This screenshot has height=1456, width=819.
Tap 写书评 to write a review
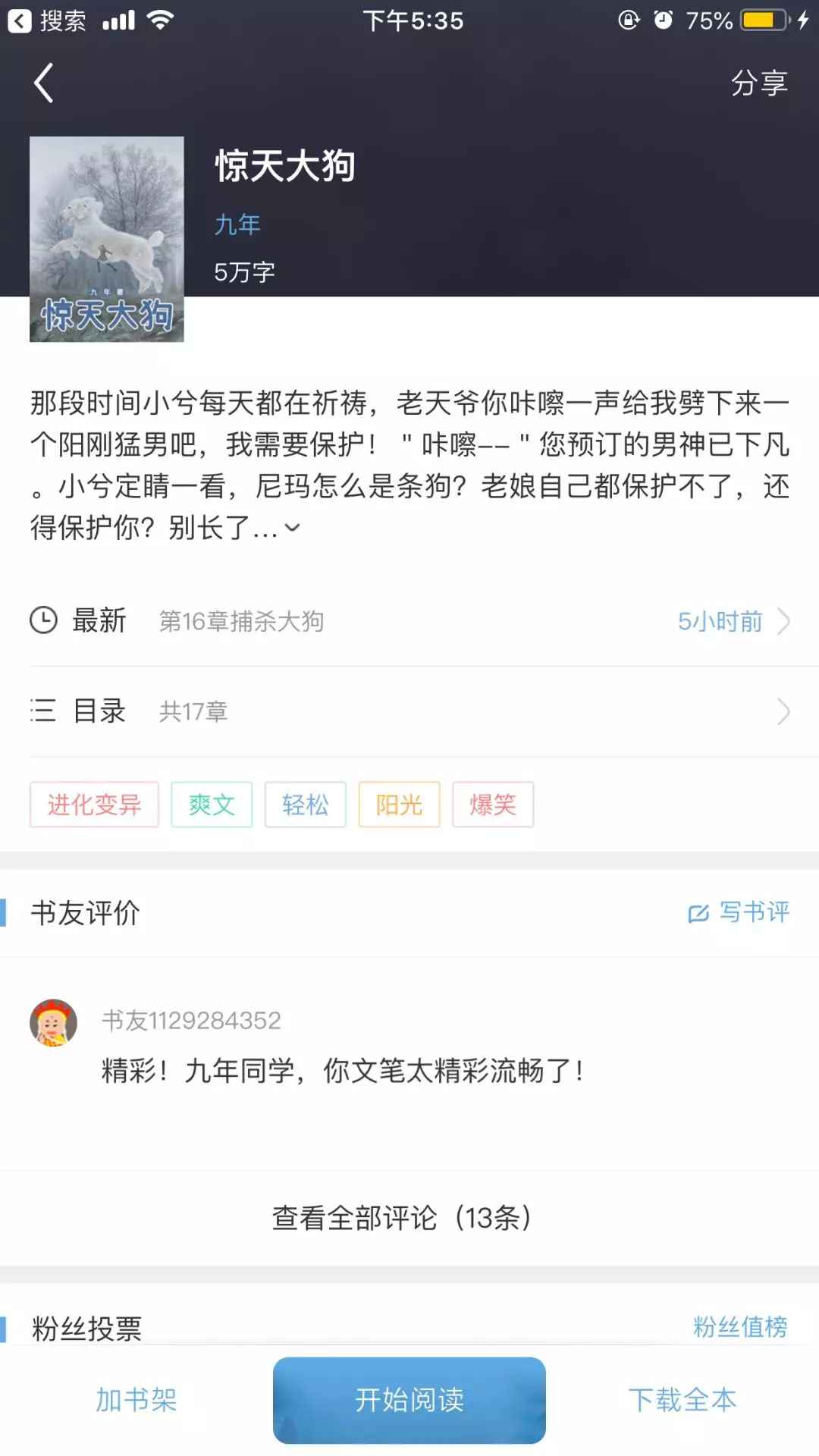coord(739,912)
